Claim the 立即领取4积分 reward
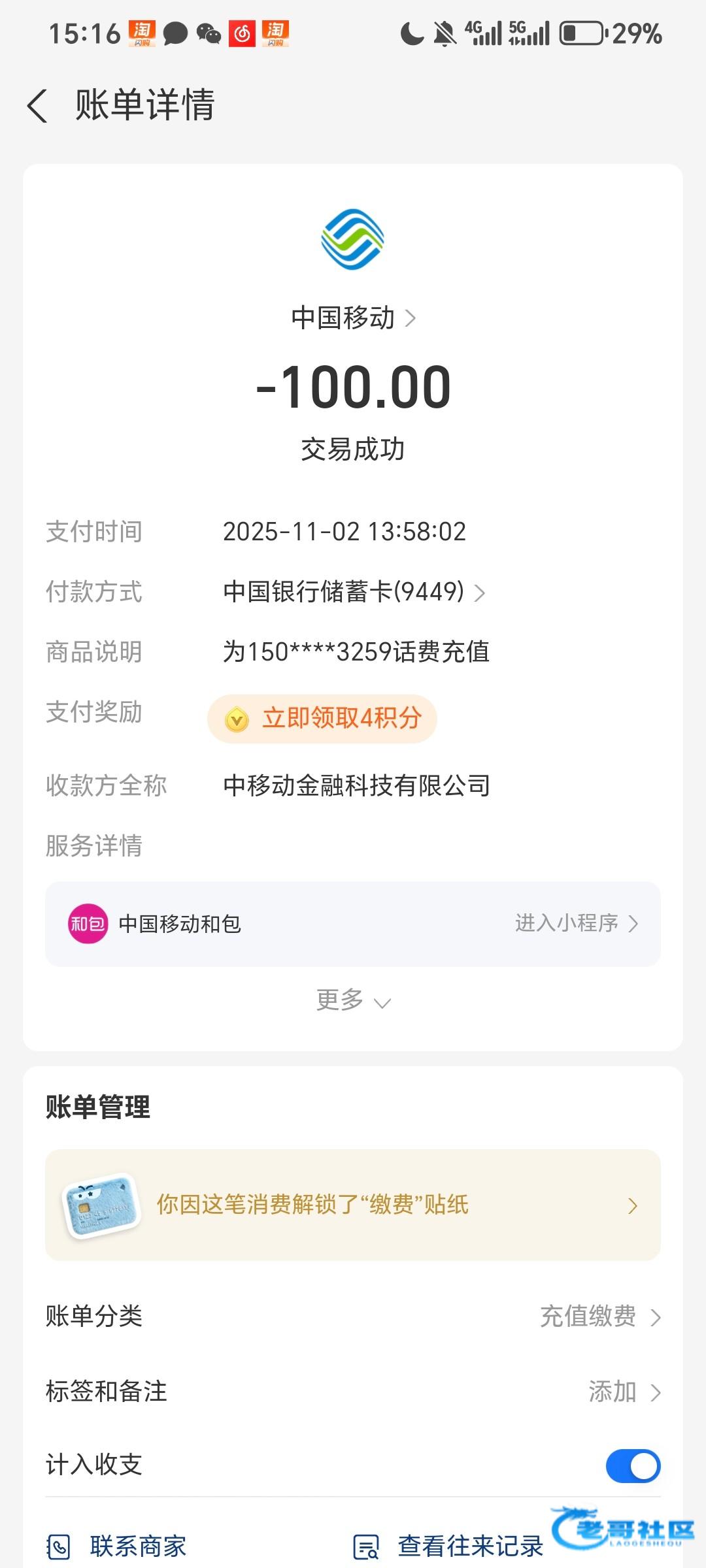This screenshot has height=1568, width=706. (x=322, y=719)
